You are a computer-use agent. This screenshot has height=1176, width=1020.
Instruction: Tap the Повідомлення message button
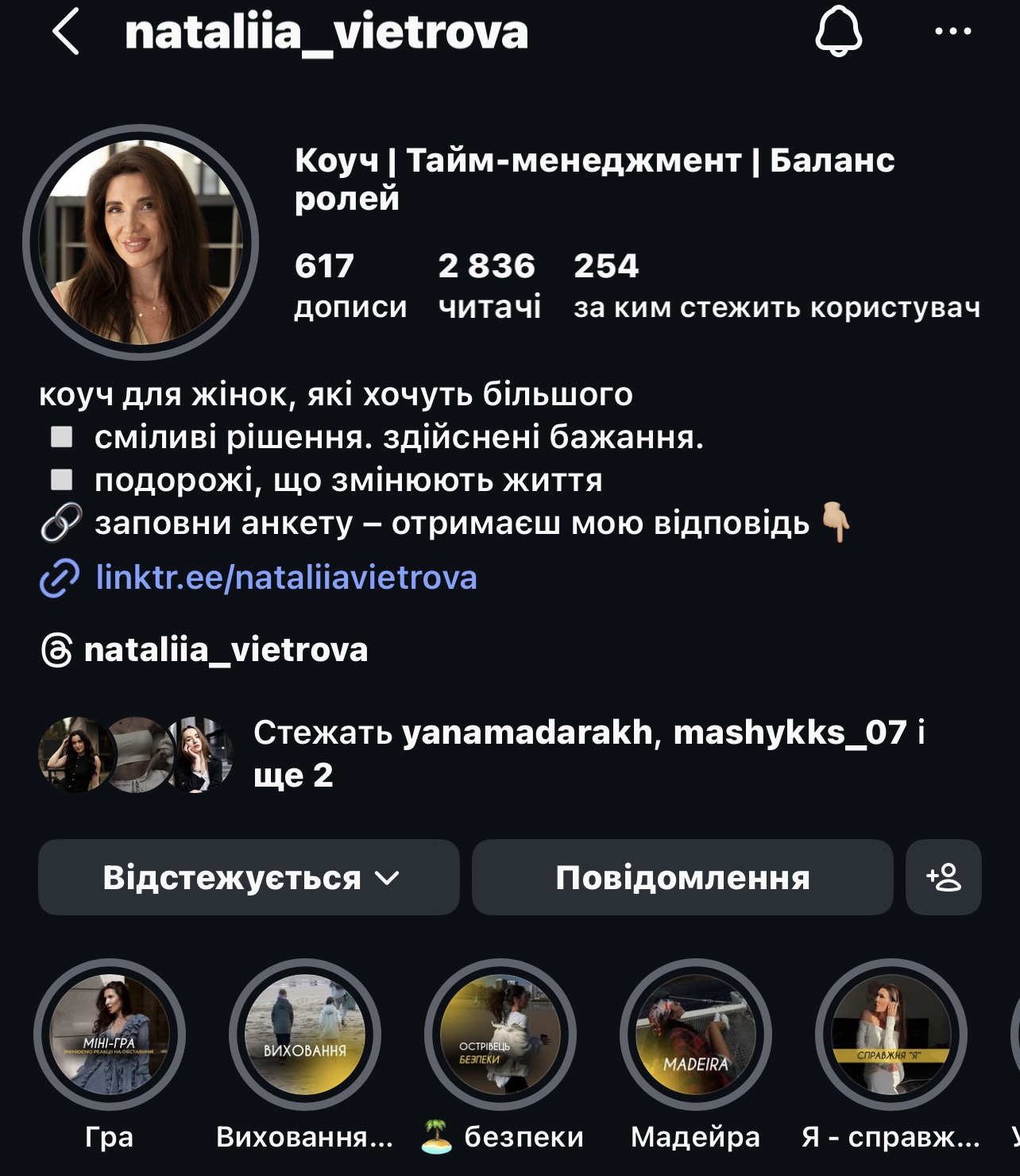click(682, 877)
